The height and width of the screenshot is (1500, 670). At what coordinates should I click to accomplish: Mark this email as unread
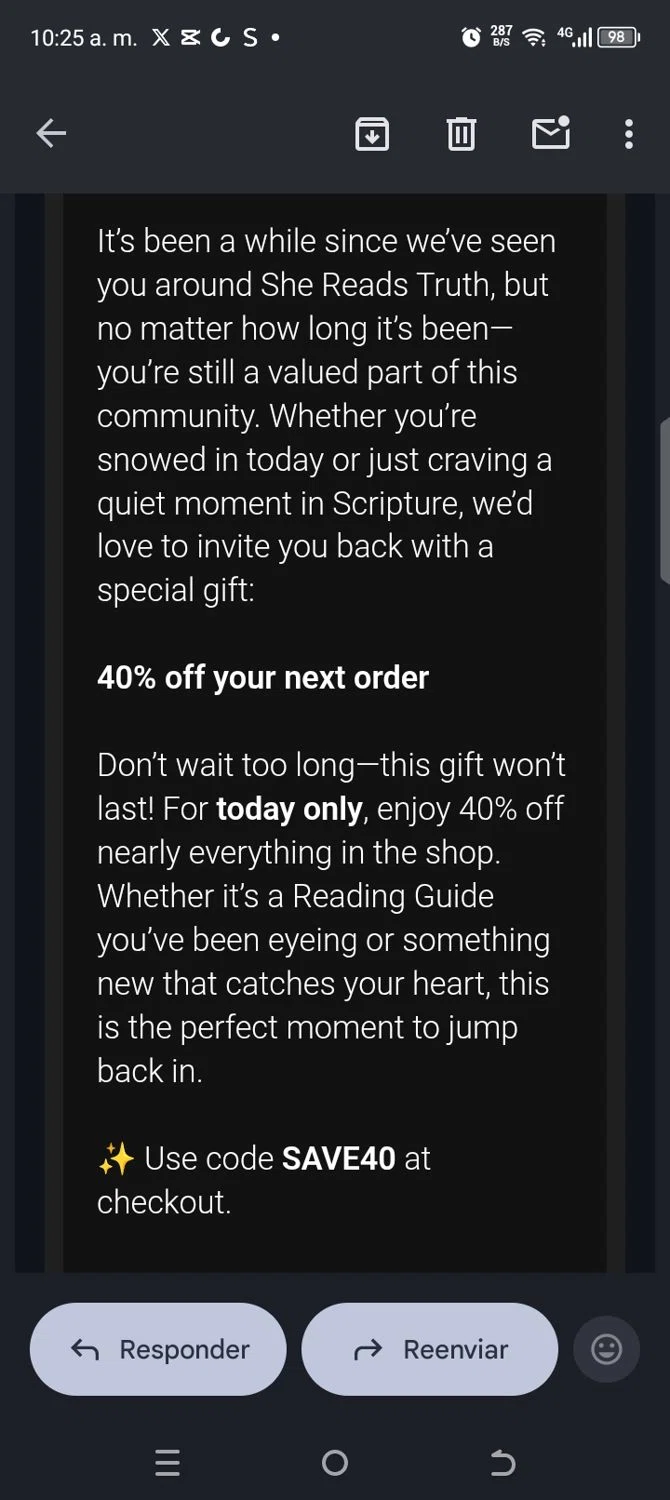(550, 134)
